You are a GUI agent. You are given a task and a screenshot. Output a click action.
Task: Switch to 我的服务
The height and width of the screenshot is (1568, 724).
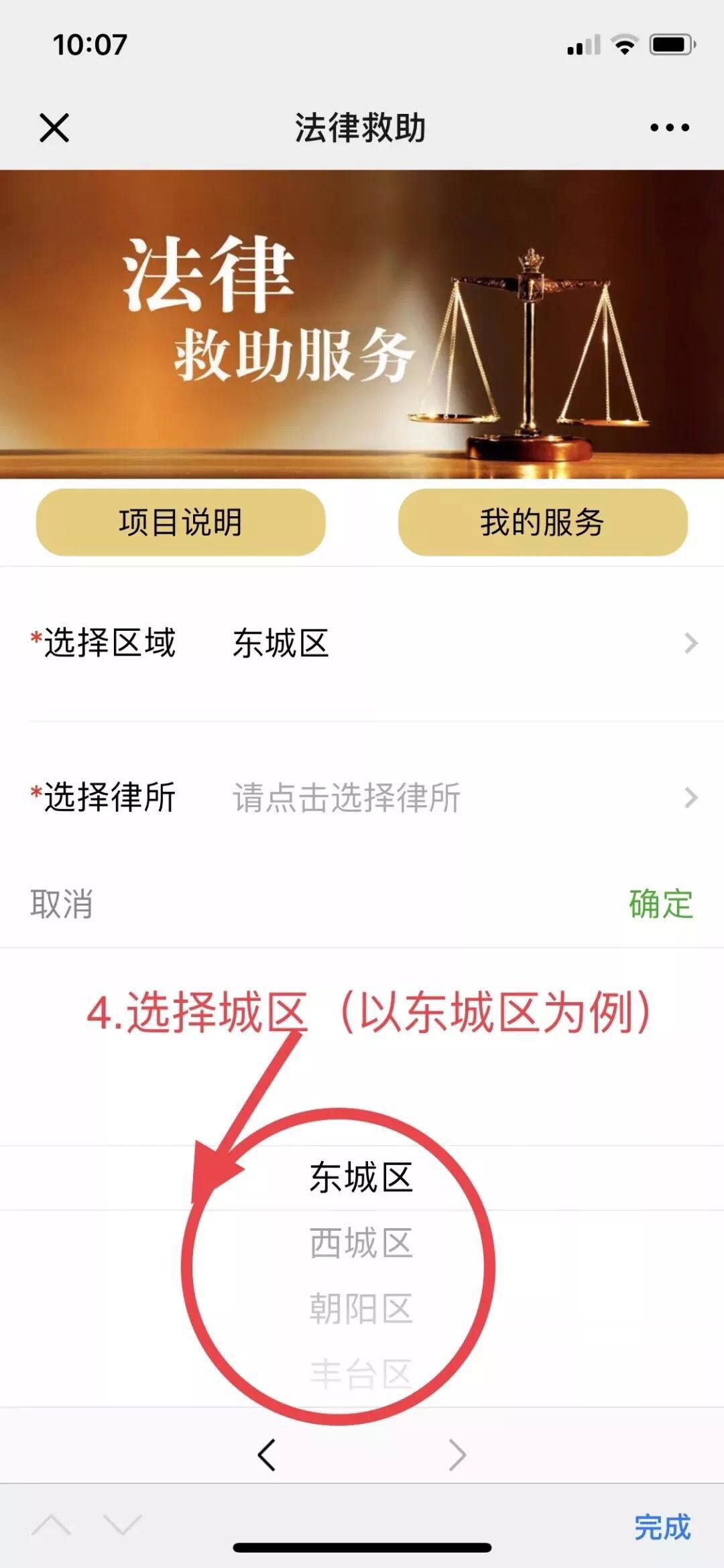[543, 524]
